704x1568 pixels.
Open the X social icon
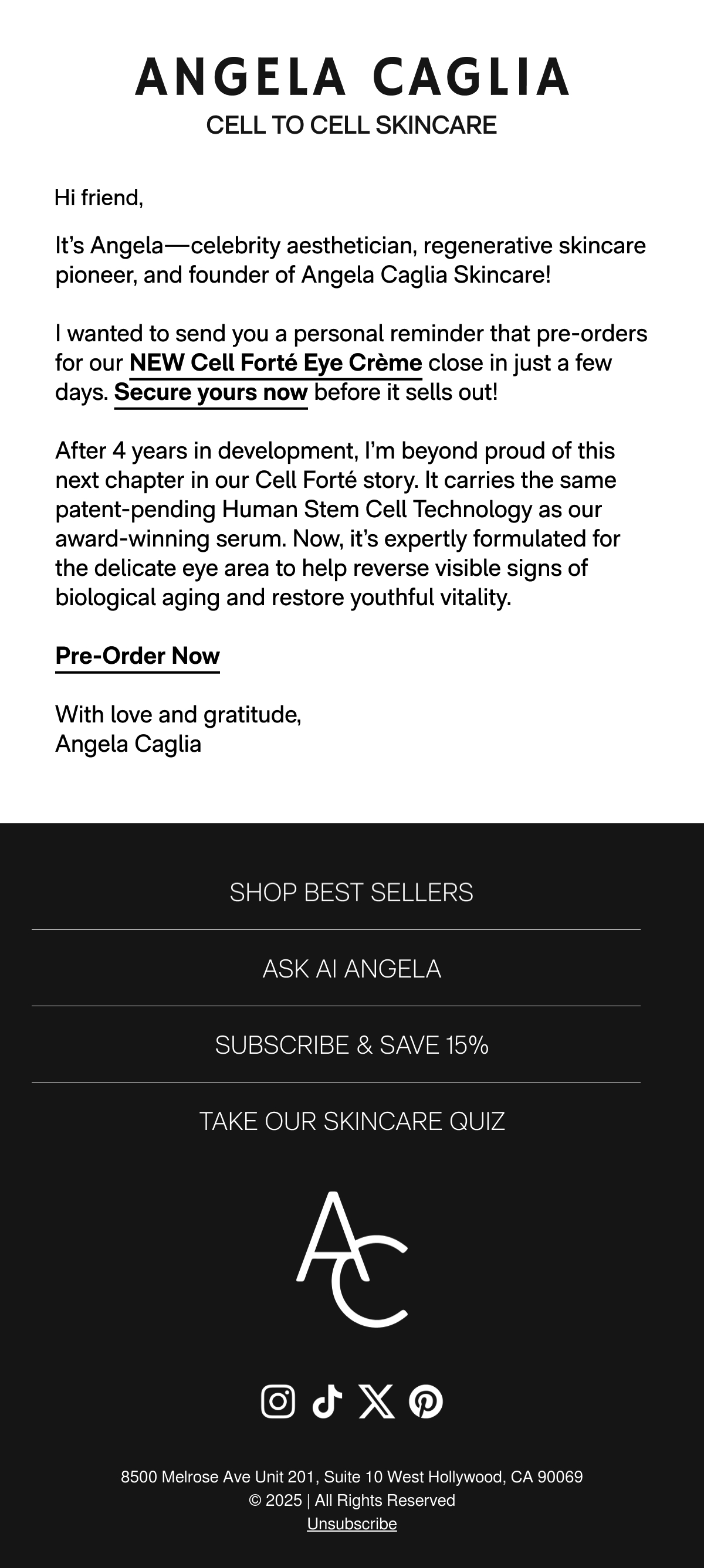pyautogui.click(x=377, y=1401)
